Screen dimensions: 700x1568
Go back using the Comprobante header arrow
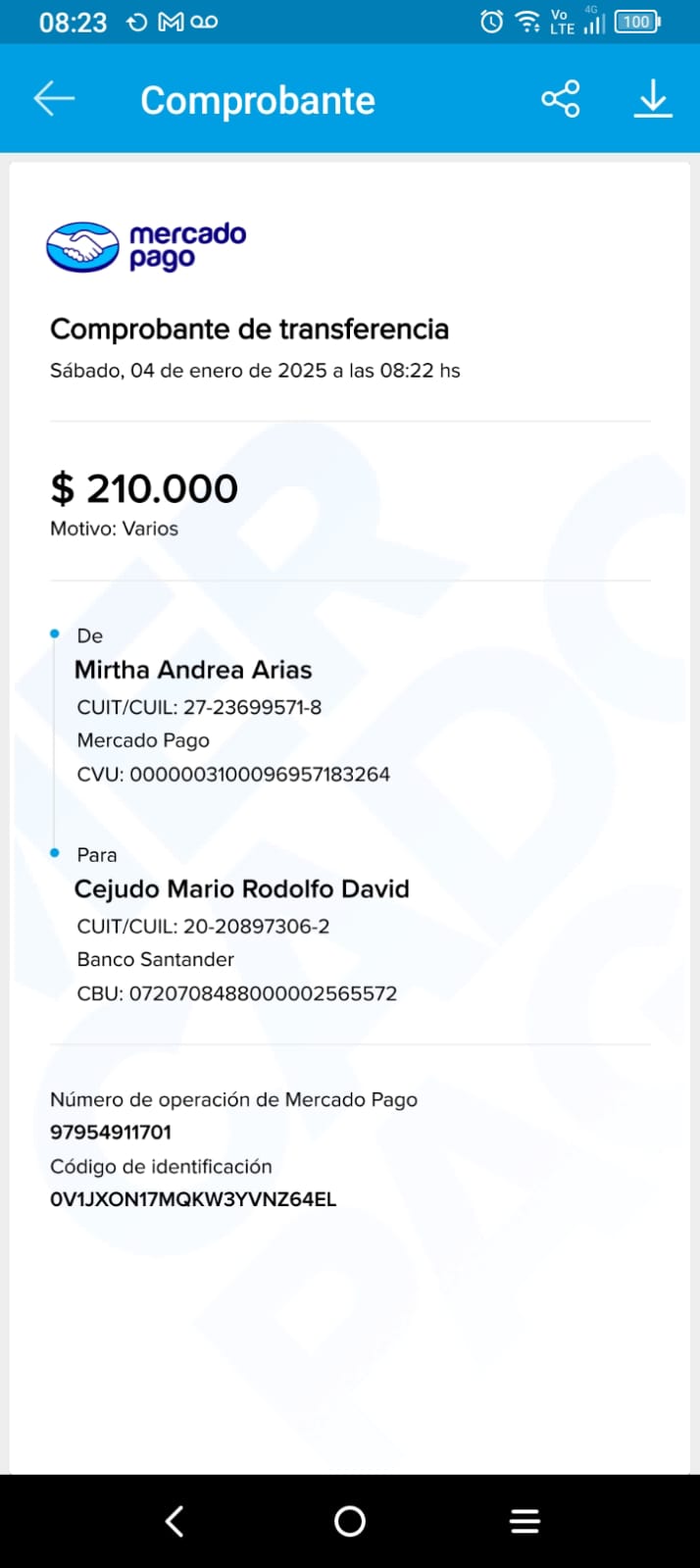54,99
